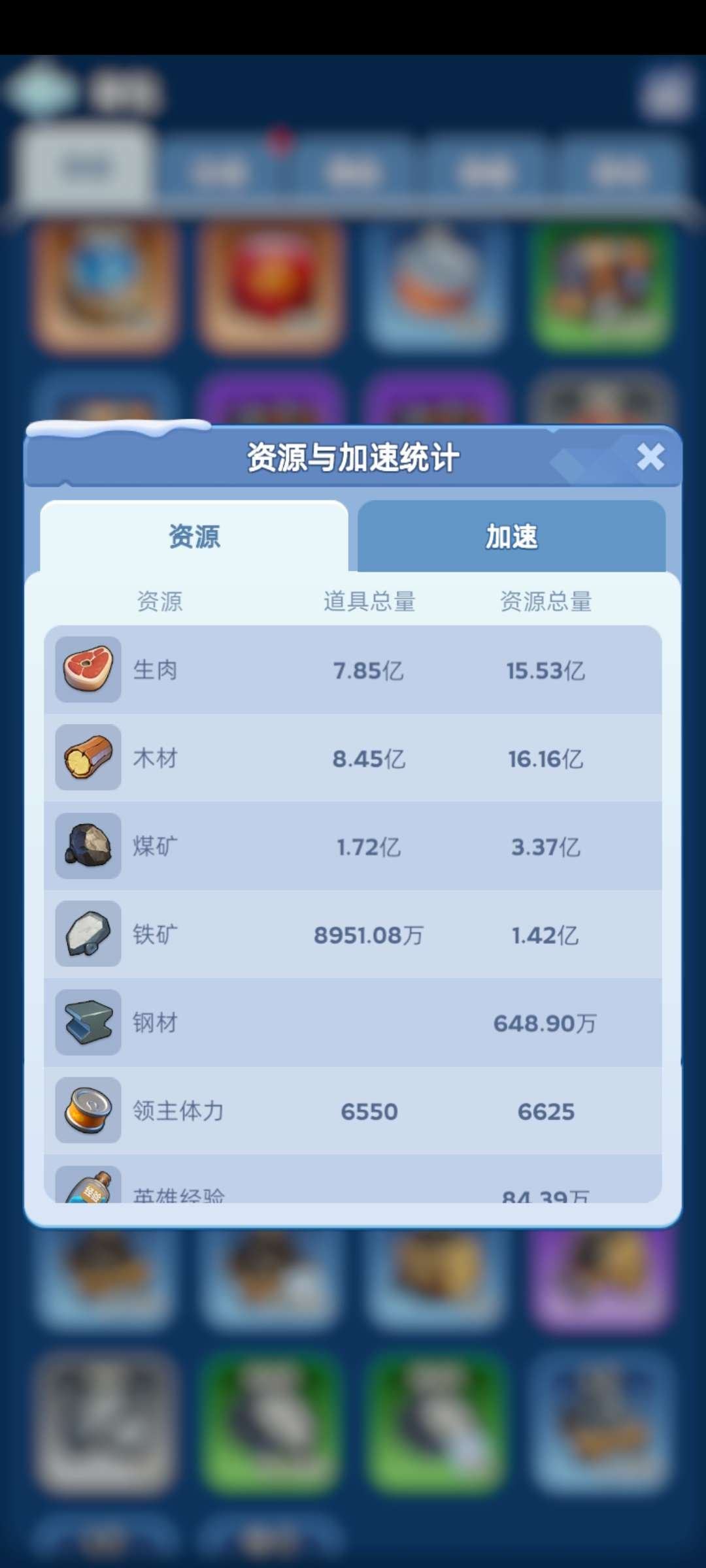Switch to the 加速 tab
Image resolution: width=706 pixels, height=1568 pixels.
point(512,536)
